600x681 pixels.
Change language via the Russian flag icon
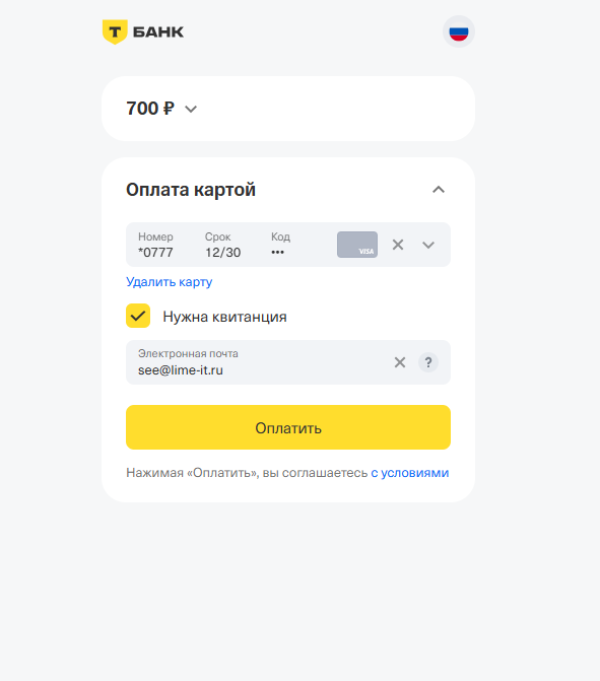(x=458, y=32)
